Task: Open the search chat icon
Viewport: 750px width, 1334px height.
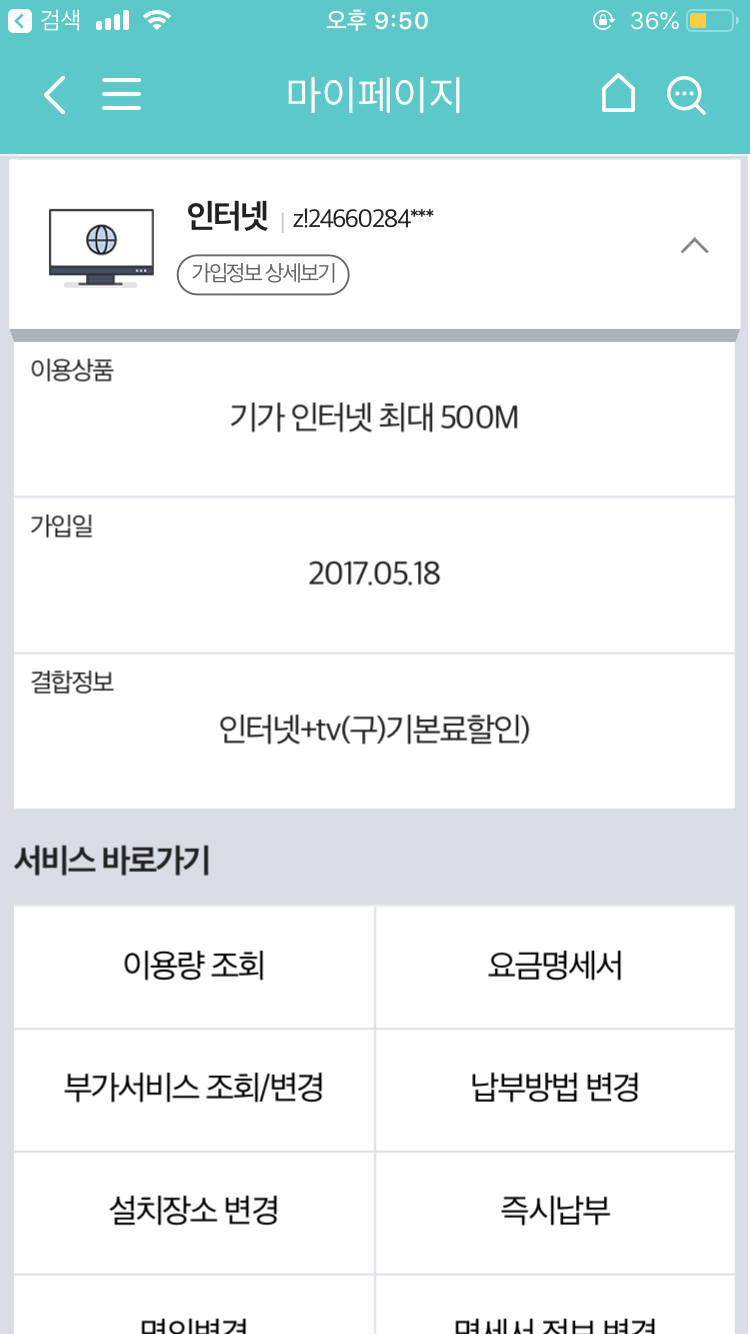Action: [686, 96]
